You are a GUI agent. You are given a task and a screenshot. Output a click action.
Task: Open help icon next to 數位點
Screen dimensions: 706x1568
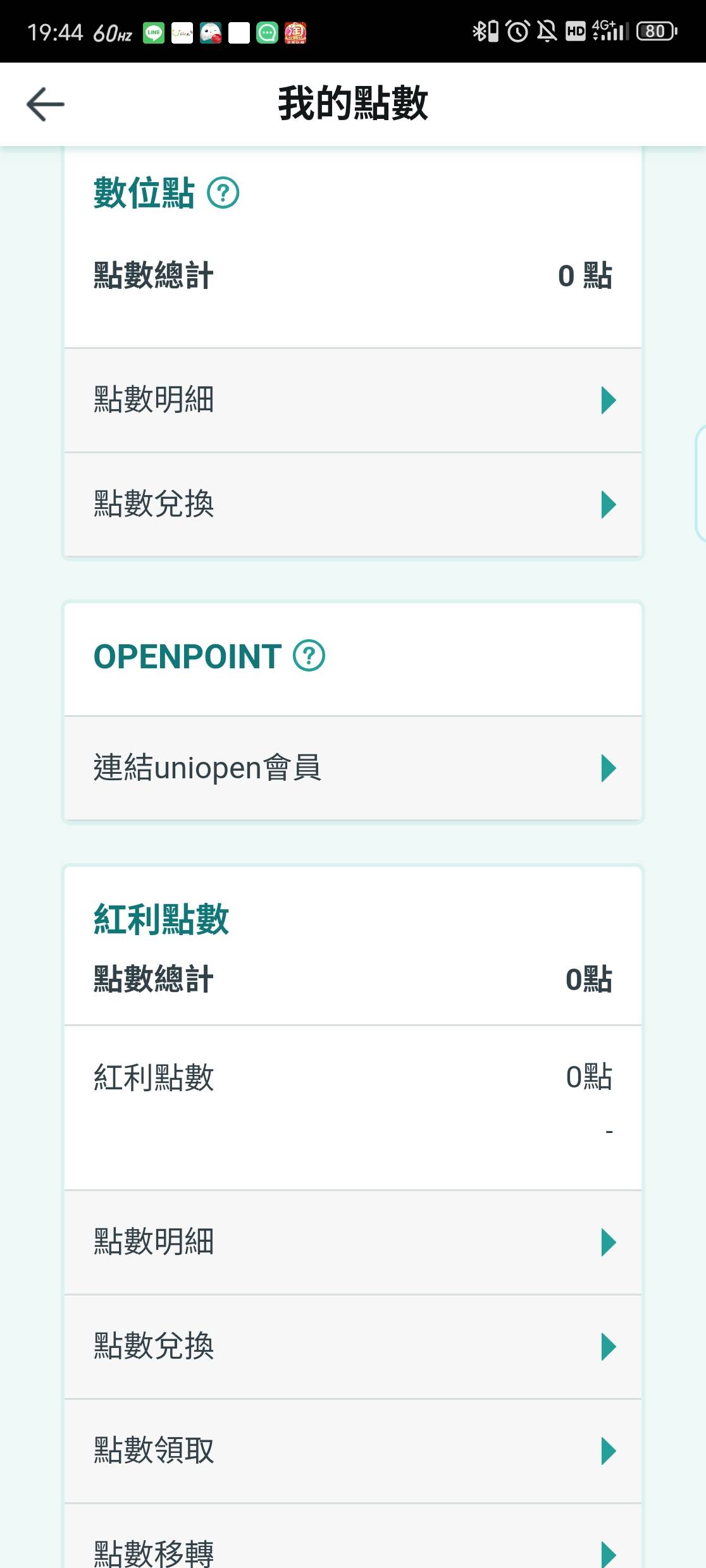pos(223,193)
